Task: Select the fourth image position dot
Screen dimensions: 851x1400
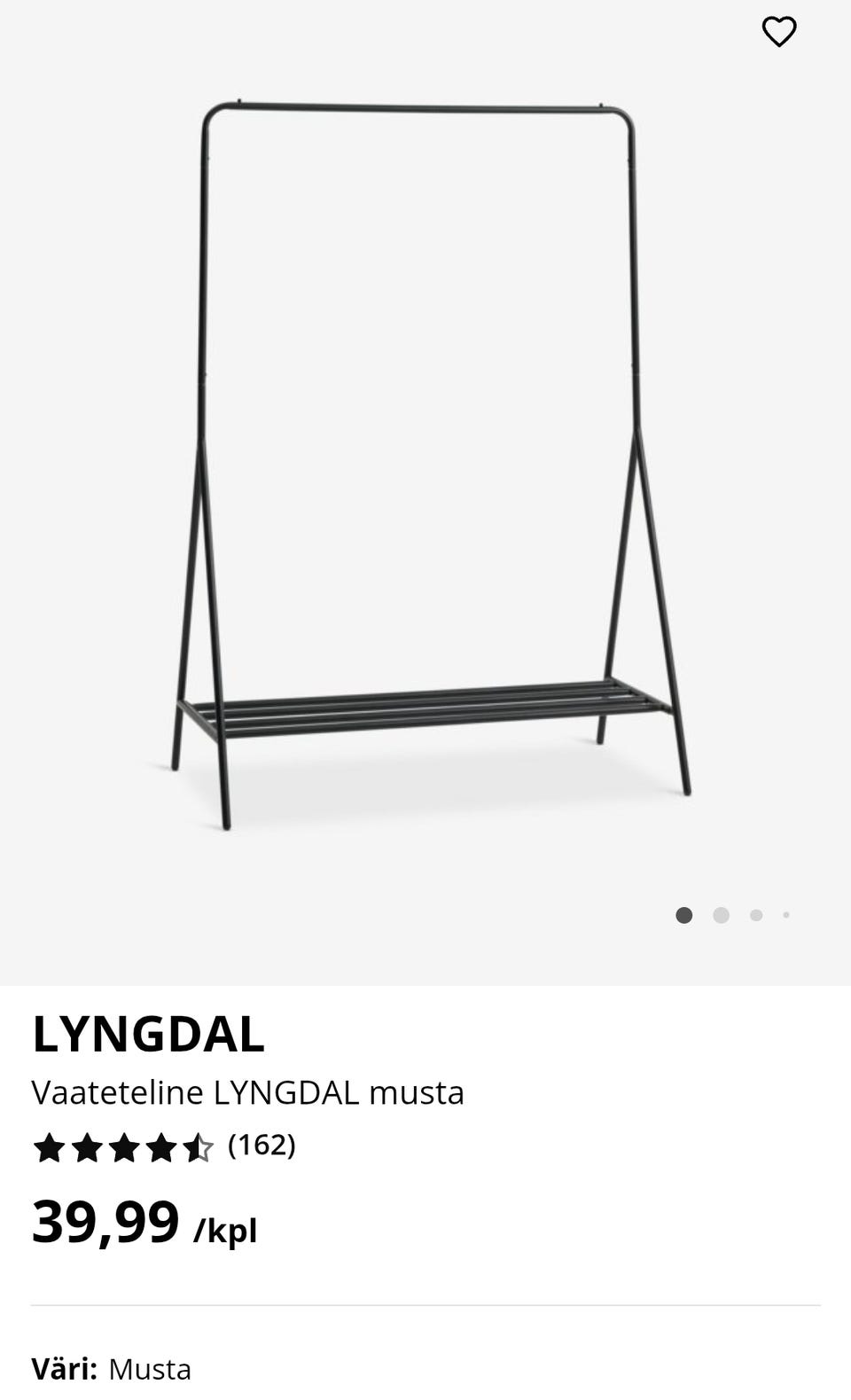Action: 785,914
